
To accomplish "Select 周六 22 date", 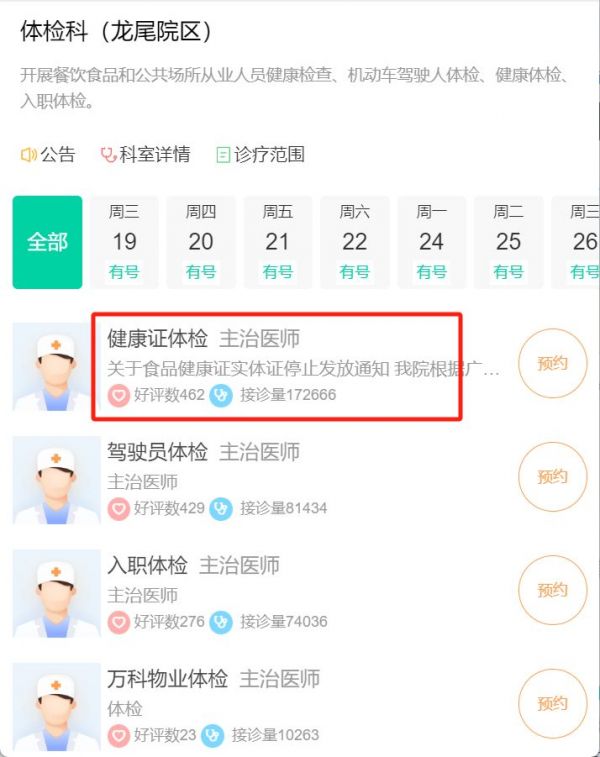I will point(355,242).
